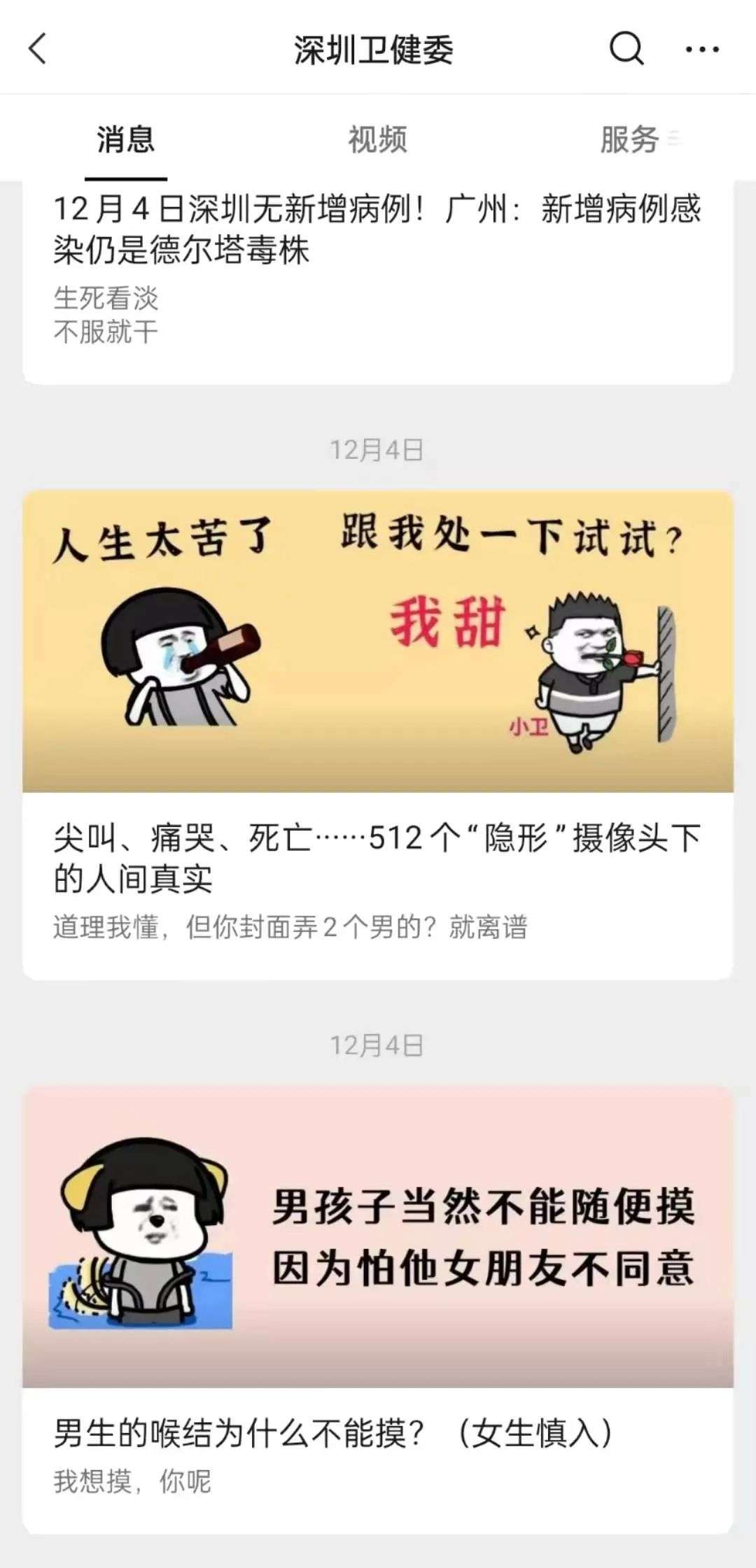Go back from 深圳卫健委 page
Screen dimensions: 756x1568
(38, 49)
